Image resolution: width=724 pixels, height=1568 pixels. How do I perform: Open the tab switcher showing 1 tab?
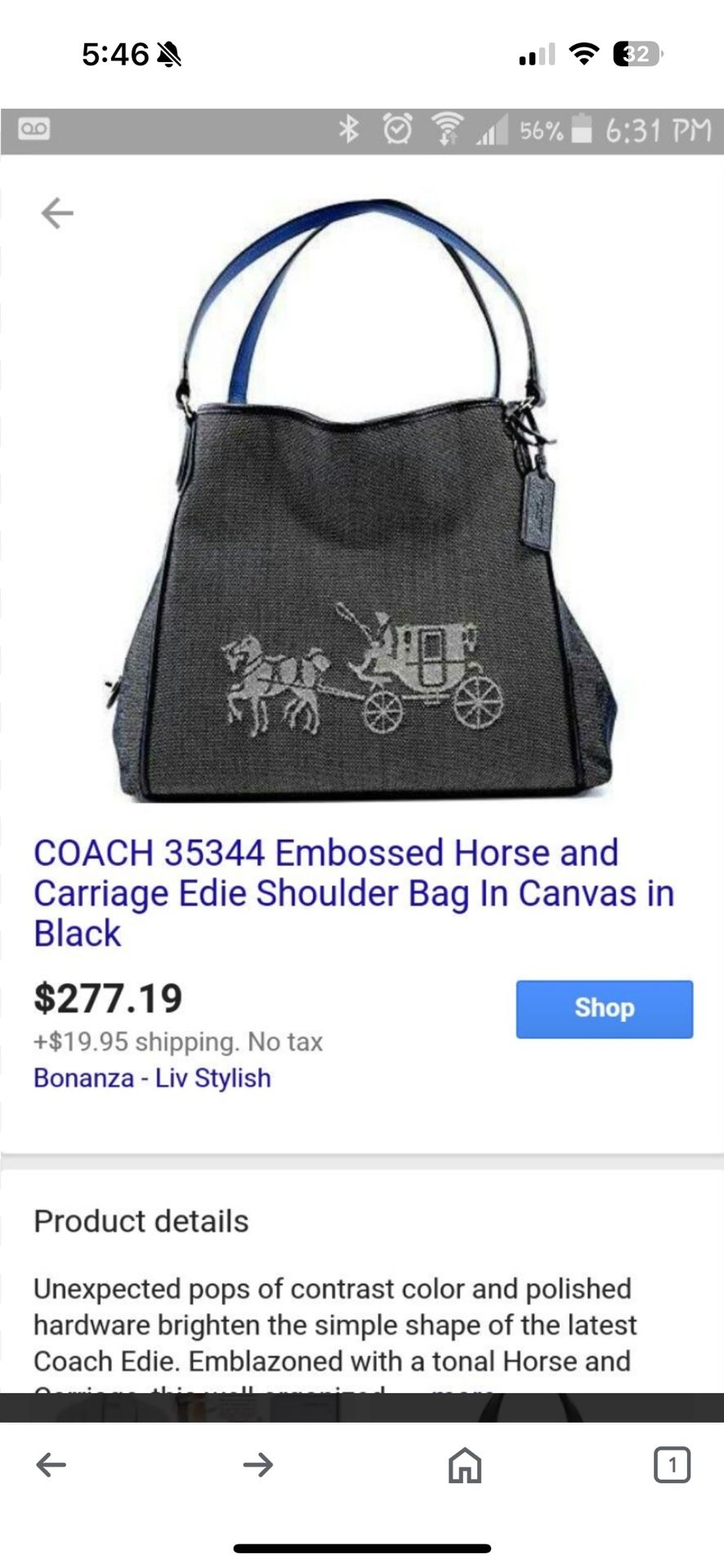672,1464
